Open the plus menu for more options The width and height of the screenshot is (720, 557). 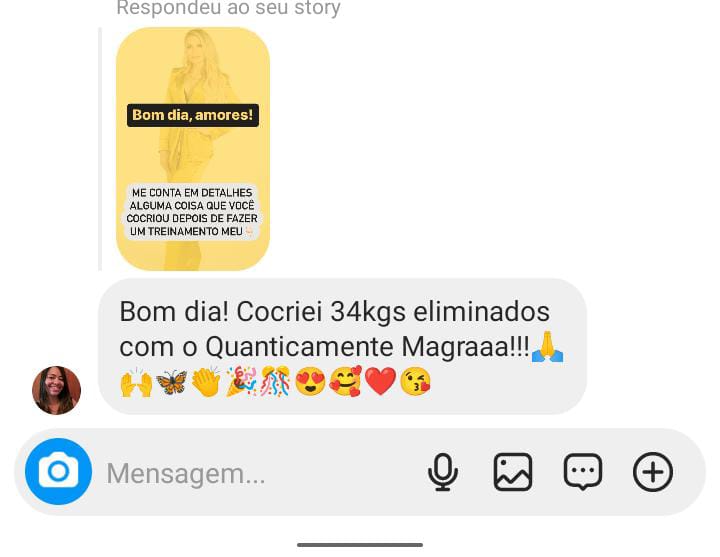(653, 472)
